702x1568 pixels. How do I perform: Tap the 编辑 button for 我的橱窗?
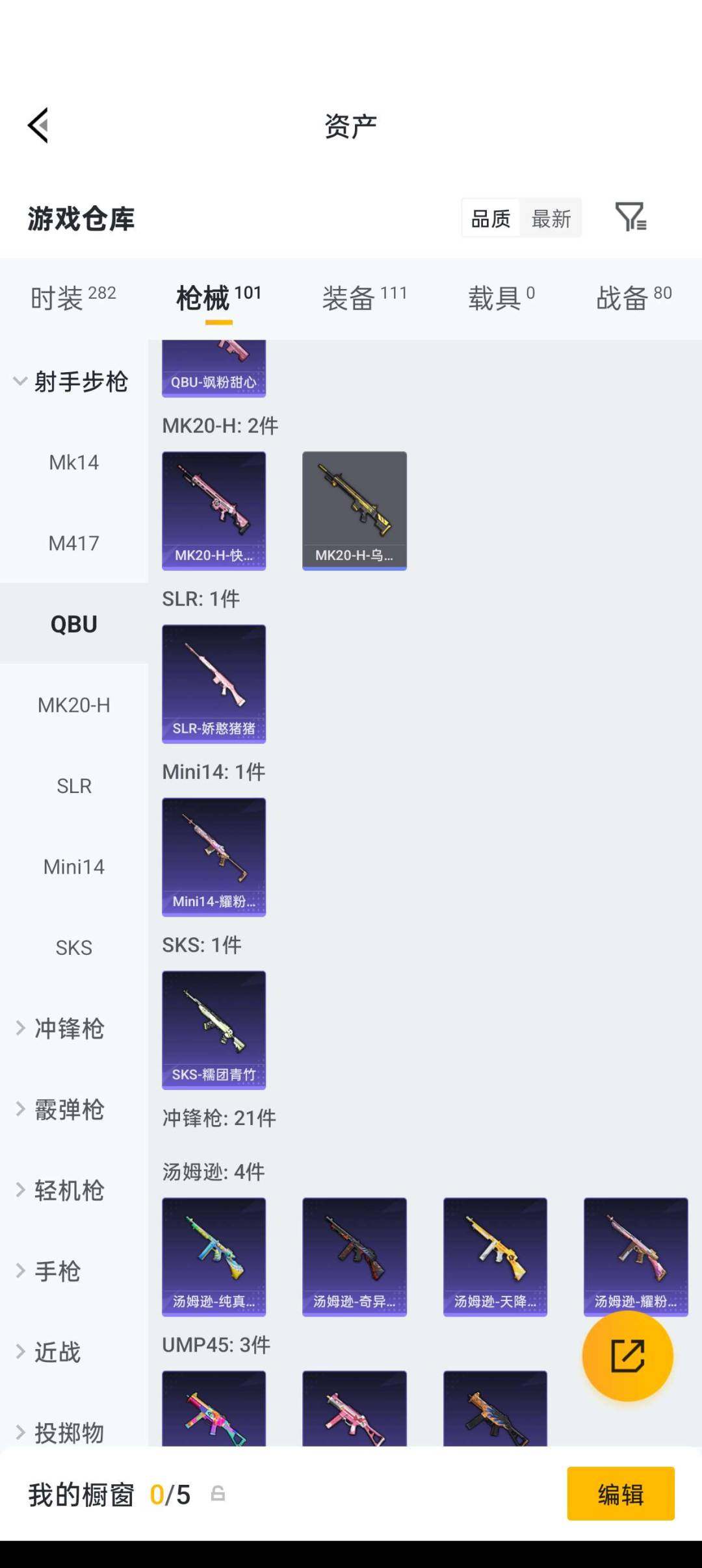point(620,1494)
